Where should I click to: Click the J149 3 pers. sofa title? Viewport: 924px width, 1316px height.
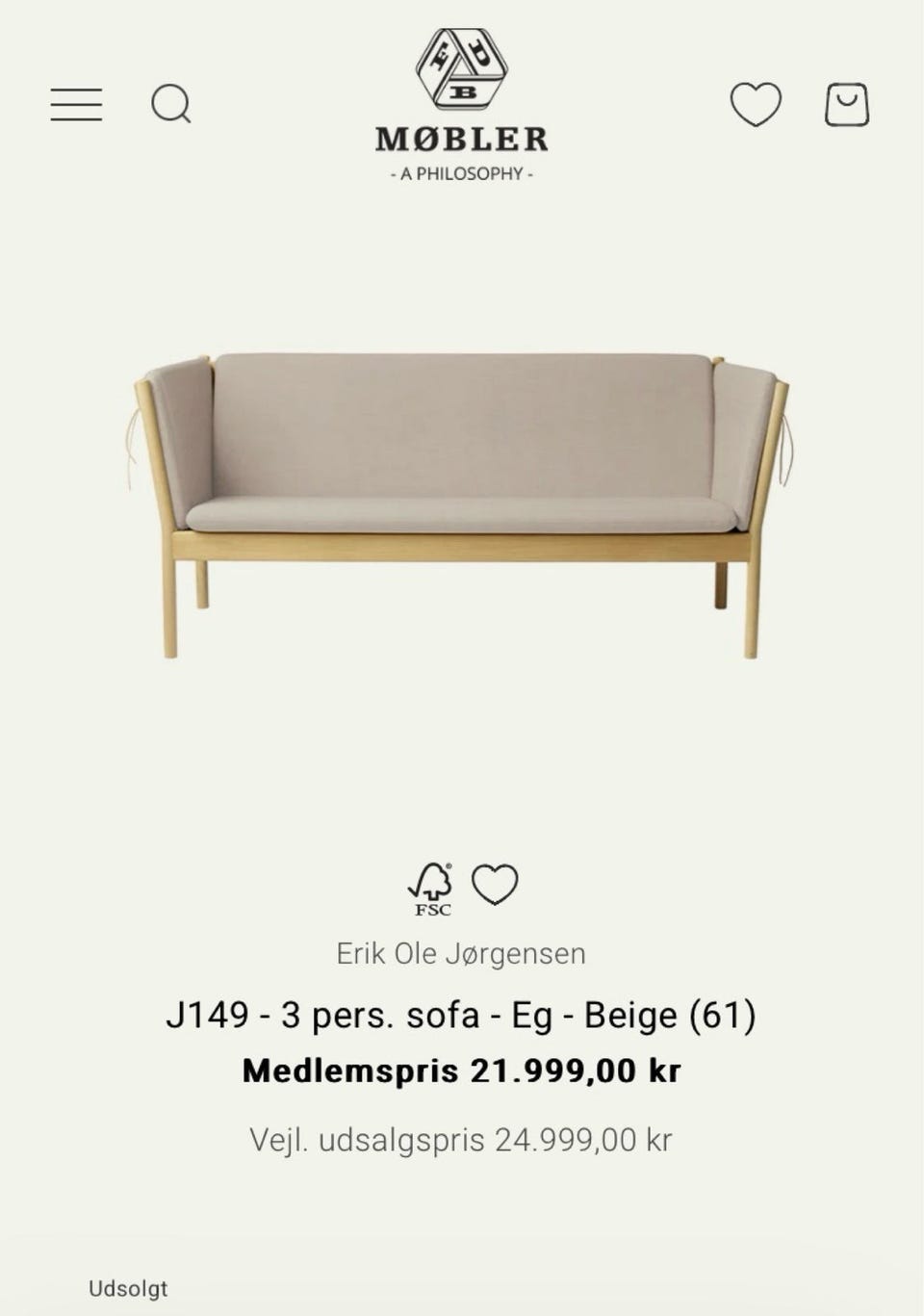tap(462, 1015)
